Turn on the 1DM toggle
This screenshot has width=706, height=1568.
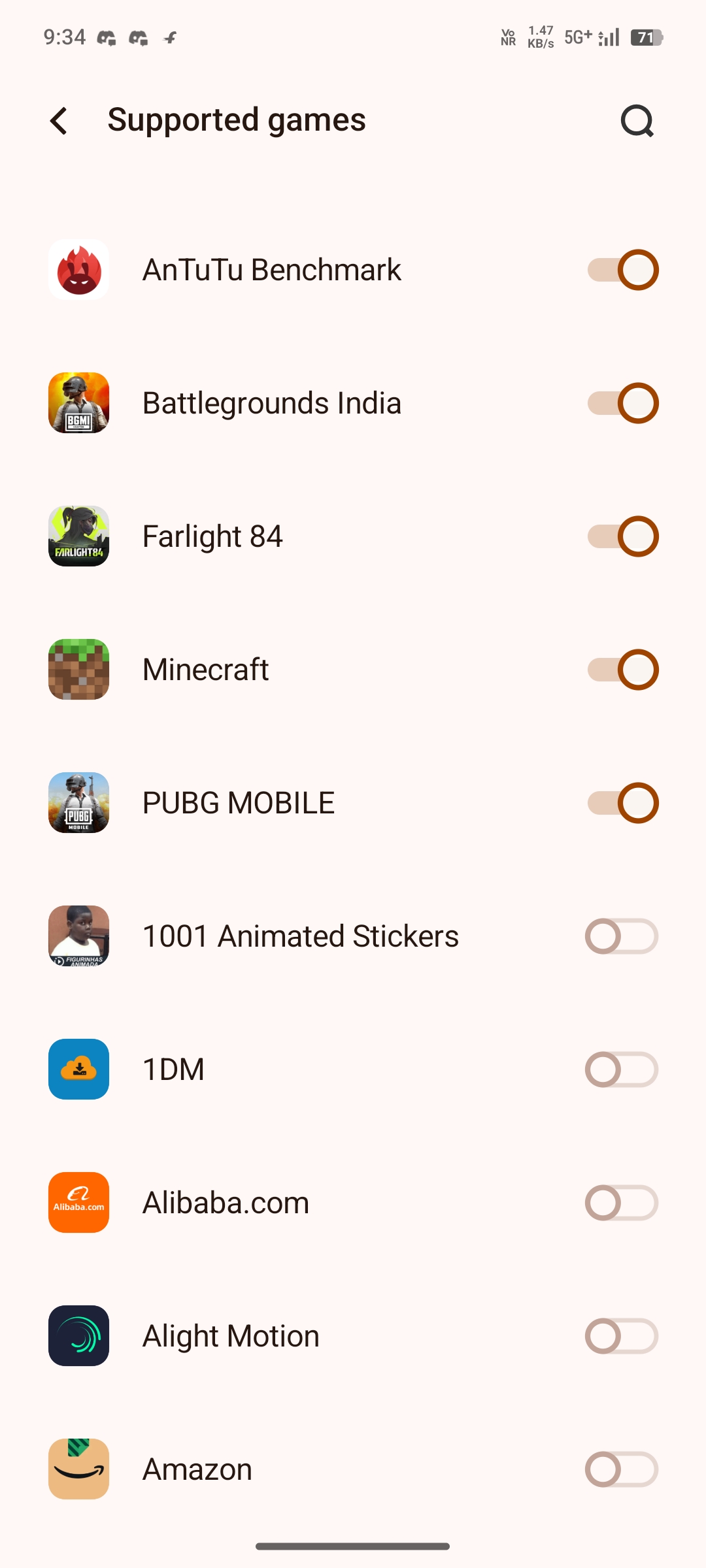(622, 1070)
